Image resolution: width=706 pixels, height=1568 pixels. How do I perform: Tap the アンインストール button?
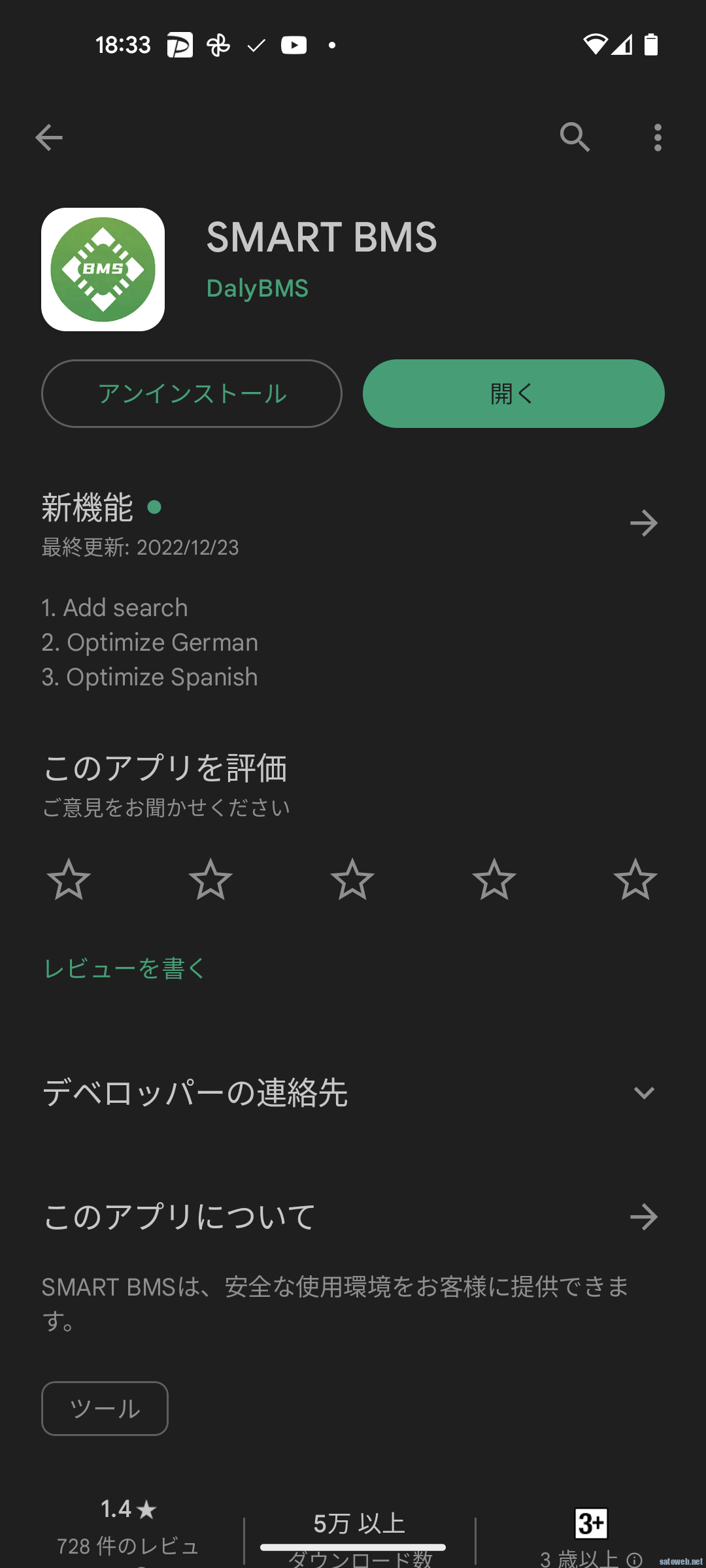coord(192,393)
